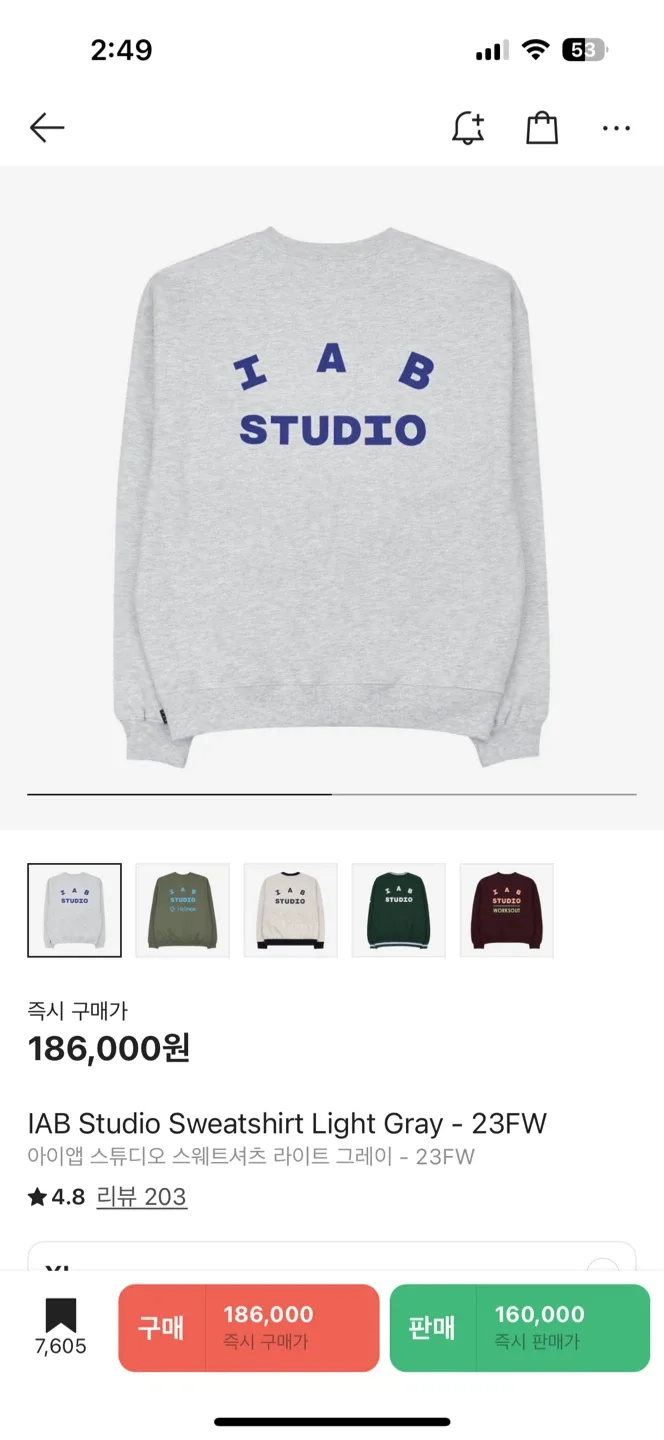Set a price alert with the bell icon
664x1440 pixels.
[x=468, y=127]
